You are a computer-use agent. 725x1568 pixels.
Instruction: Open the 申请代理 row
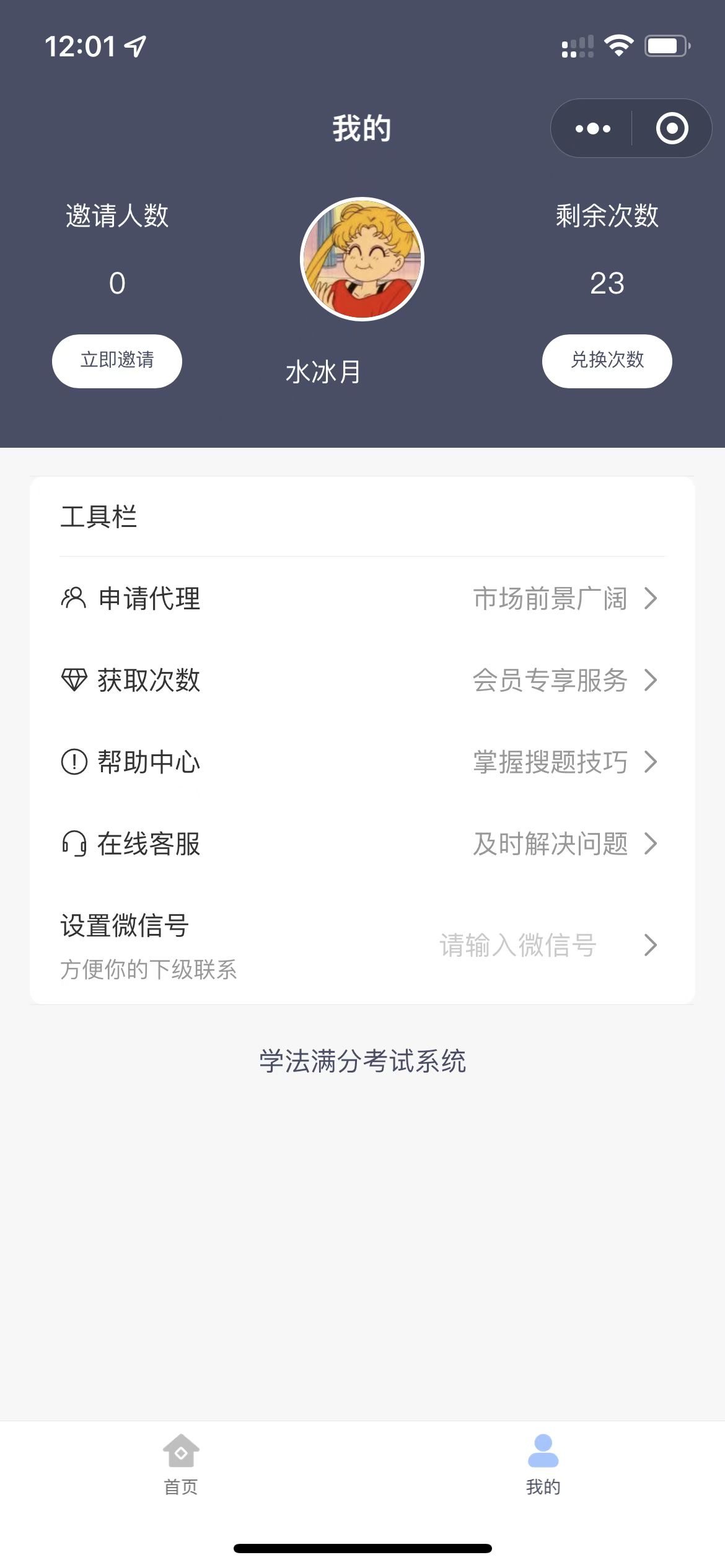[362, 598]
